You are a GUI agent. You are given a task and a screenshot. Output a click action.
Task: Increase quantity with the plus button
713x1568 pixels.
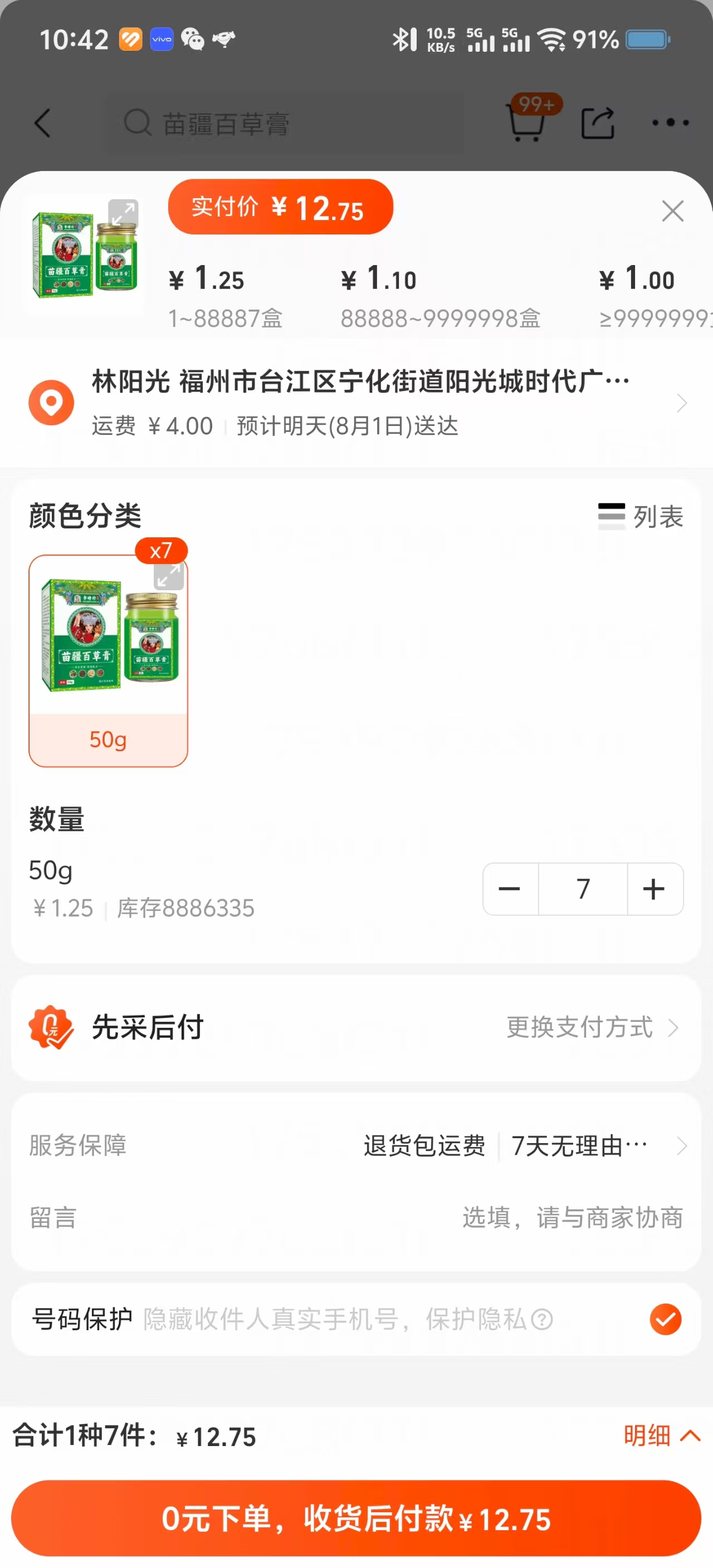(x=654, y=889)
